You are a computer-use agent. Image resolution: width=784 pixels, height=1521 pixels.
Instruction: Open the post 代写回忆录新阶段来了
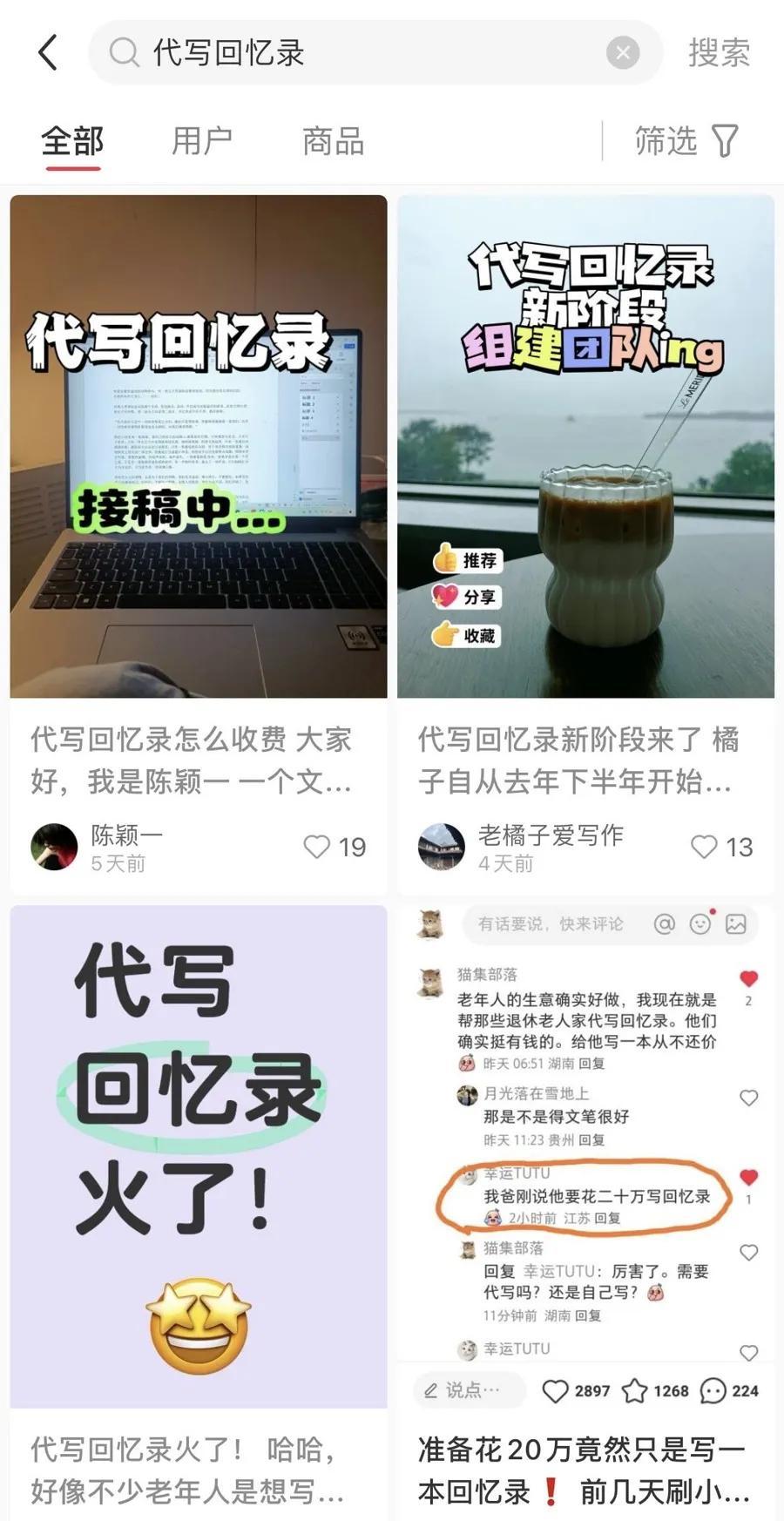click(x=585, y=446)
